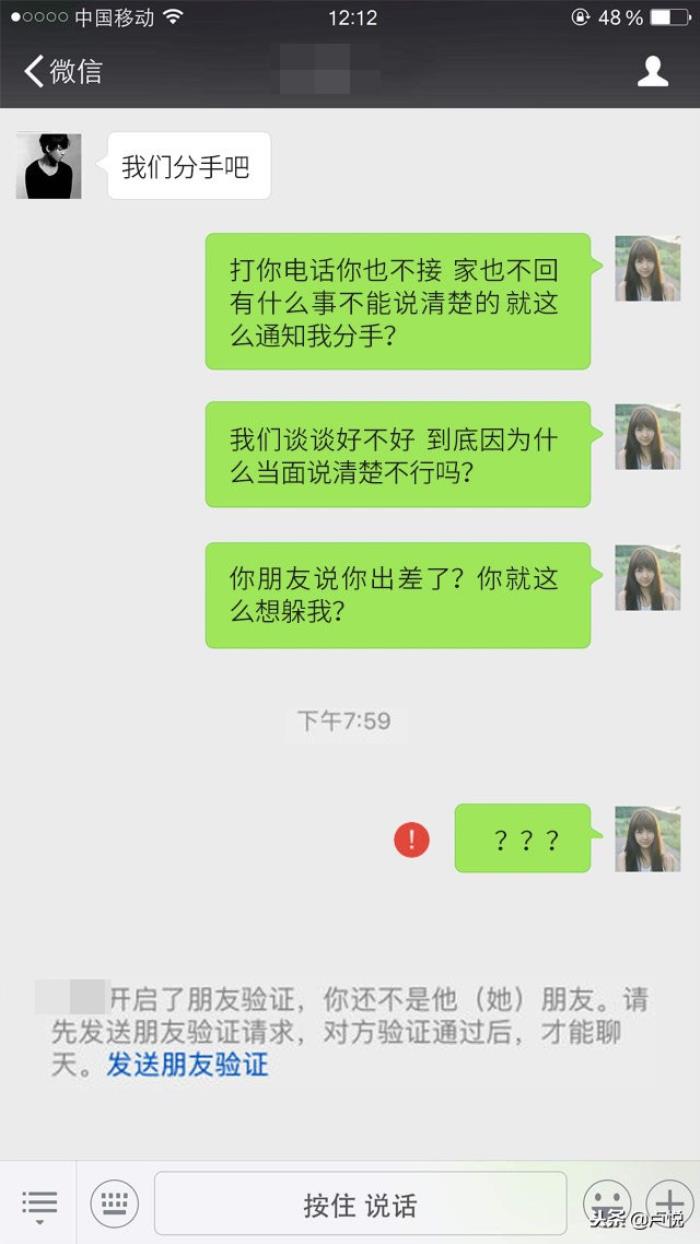
Task: Open the plus attachments menu
Action: [x=669, y=1203]
